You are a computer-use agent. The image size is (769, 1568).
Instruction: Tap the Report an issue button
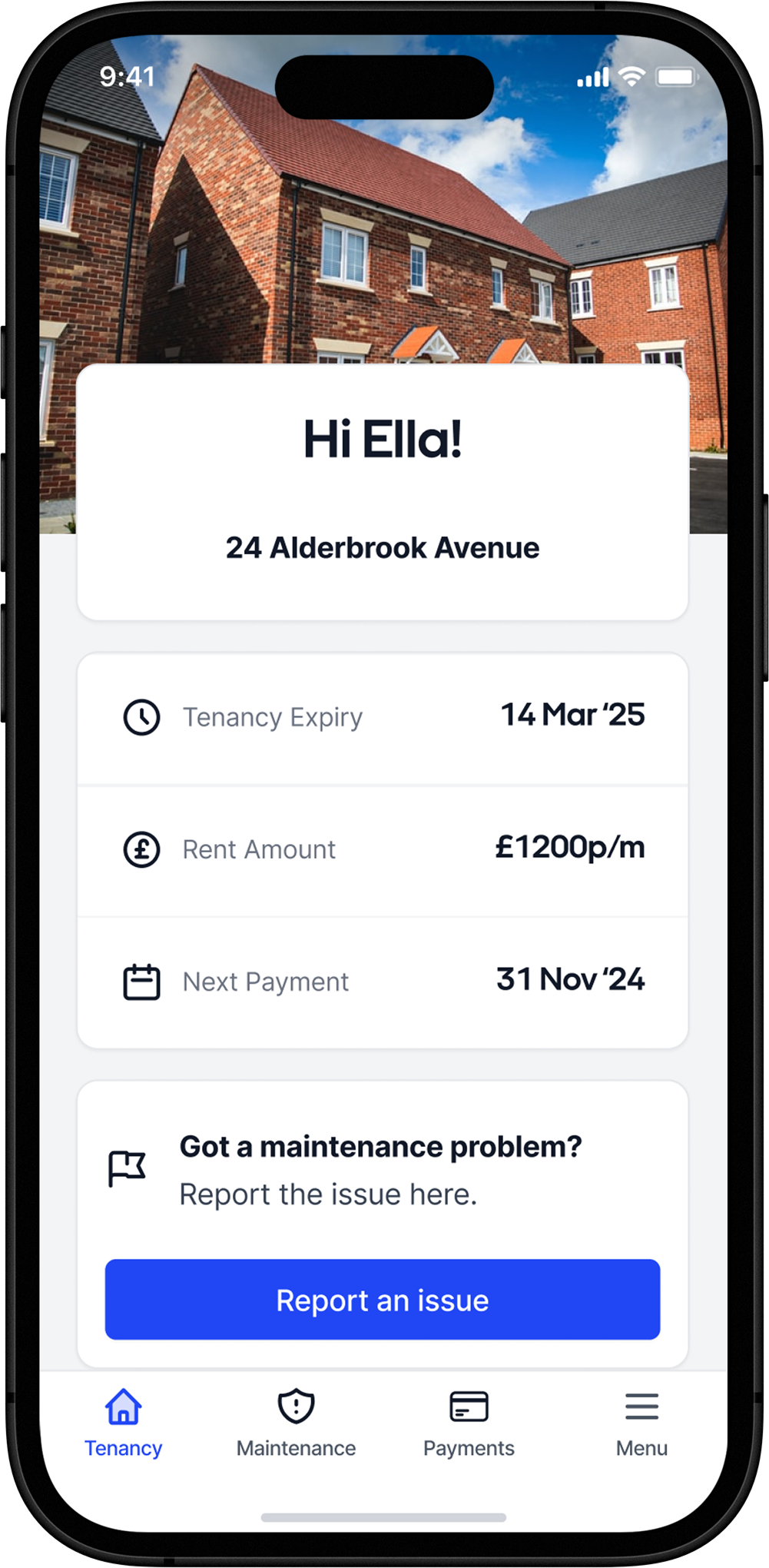point(382,1299)
